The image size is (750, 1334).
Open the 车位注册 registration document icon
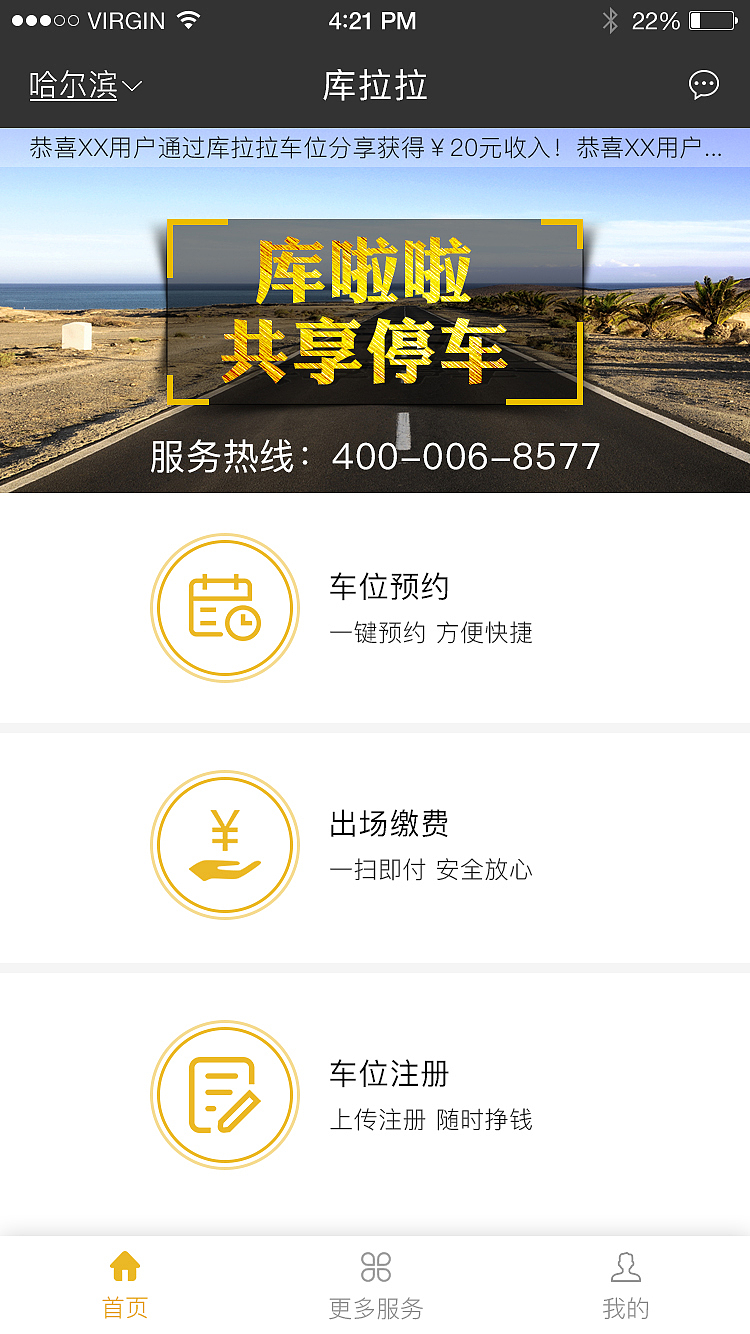click(x=225, y=1095)
